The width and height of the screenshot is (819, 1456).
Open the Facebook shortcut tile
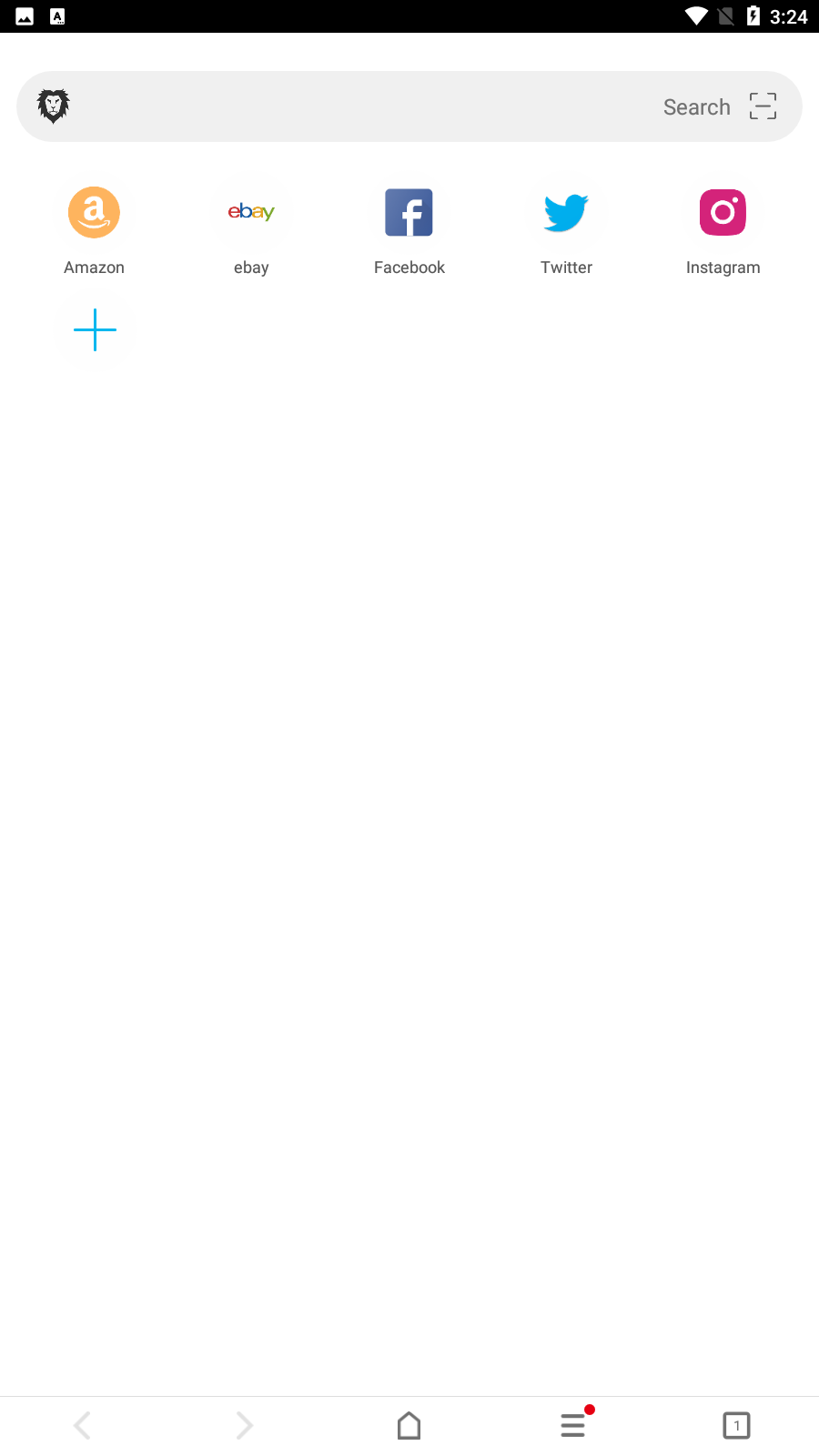pyautogui.click(x=409, y=212)
